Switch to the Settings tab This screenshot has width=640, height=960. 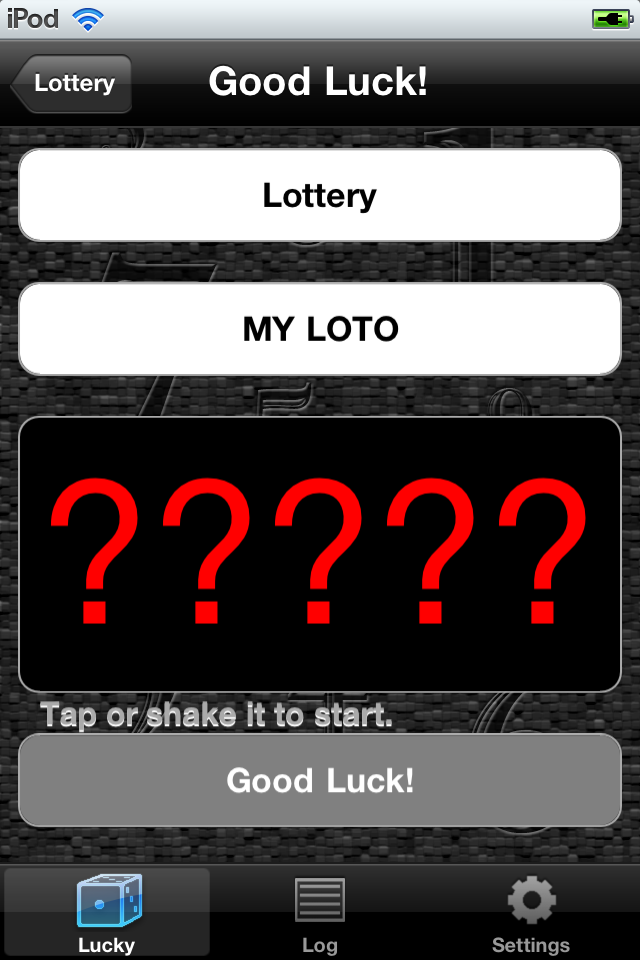tap(531, 912)
